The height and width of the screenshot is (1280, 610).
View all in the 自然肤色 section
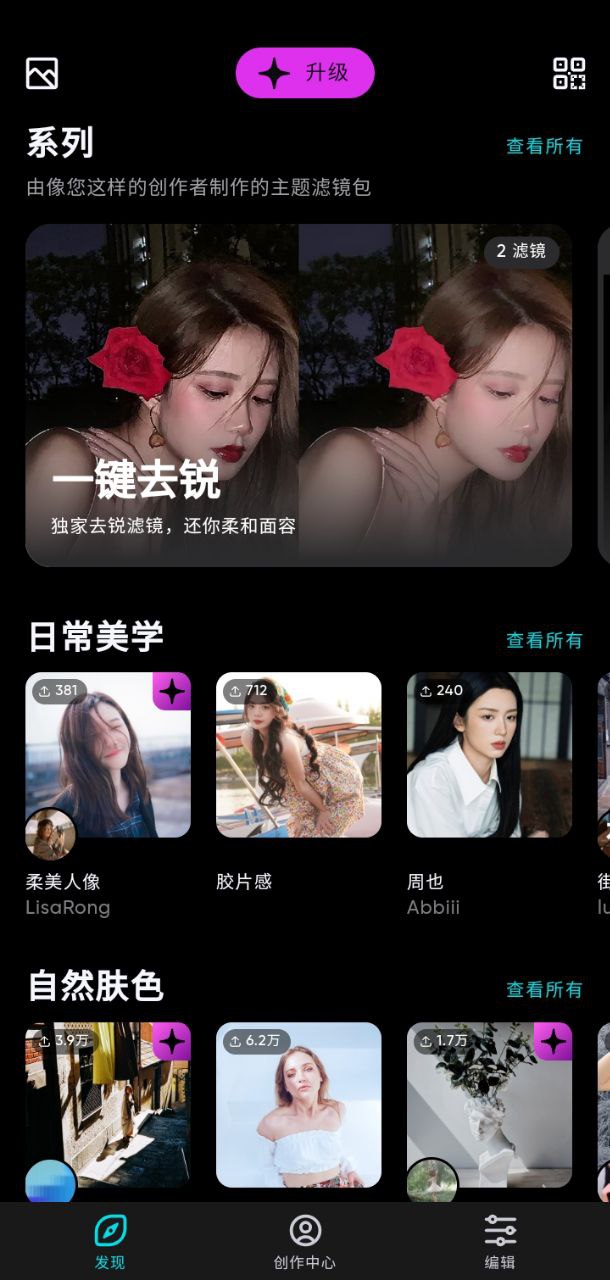point(544,990)
